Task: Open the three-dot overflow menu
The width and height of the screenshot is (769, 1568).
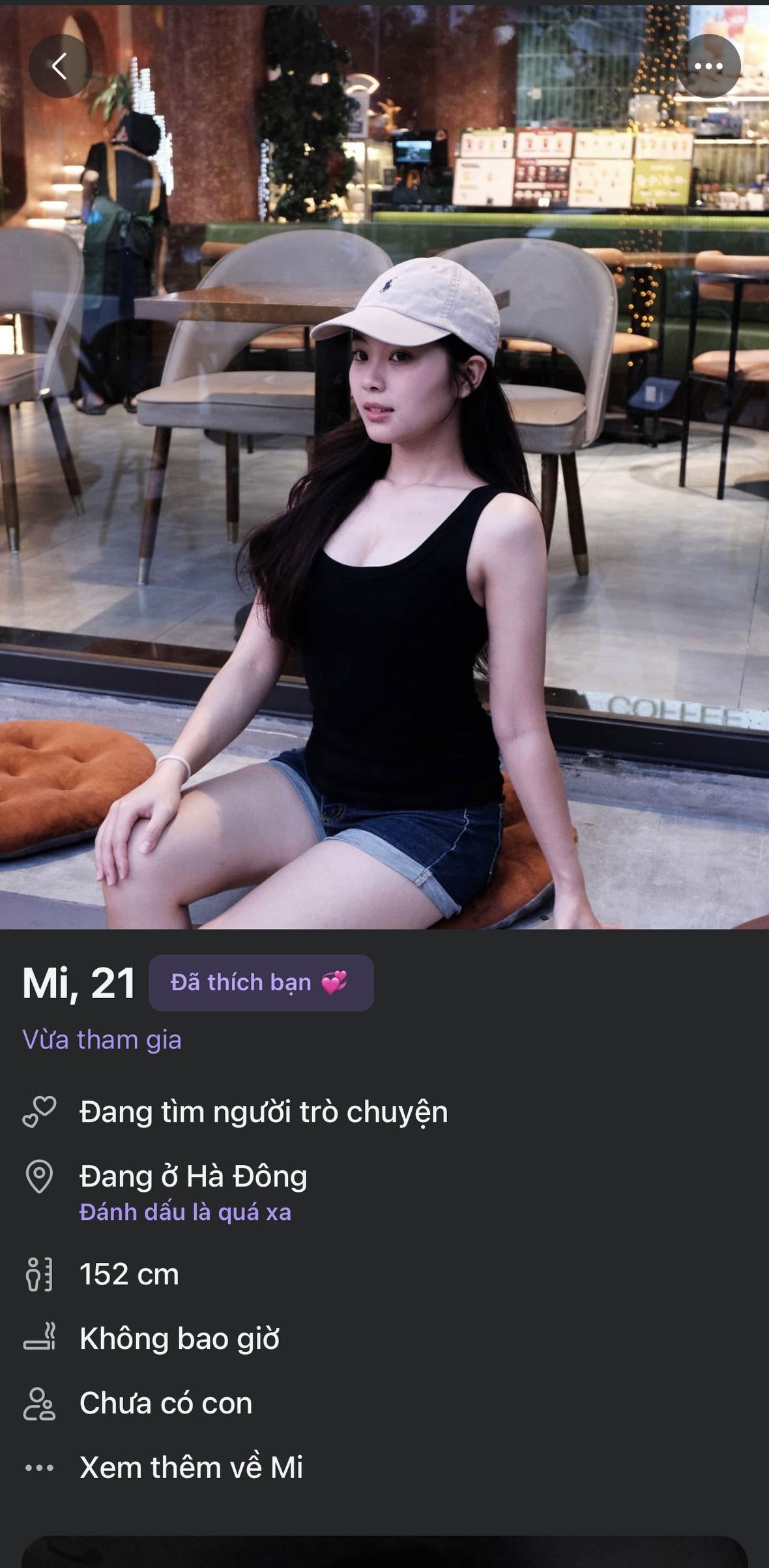Action: coord(708,66)
